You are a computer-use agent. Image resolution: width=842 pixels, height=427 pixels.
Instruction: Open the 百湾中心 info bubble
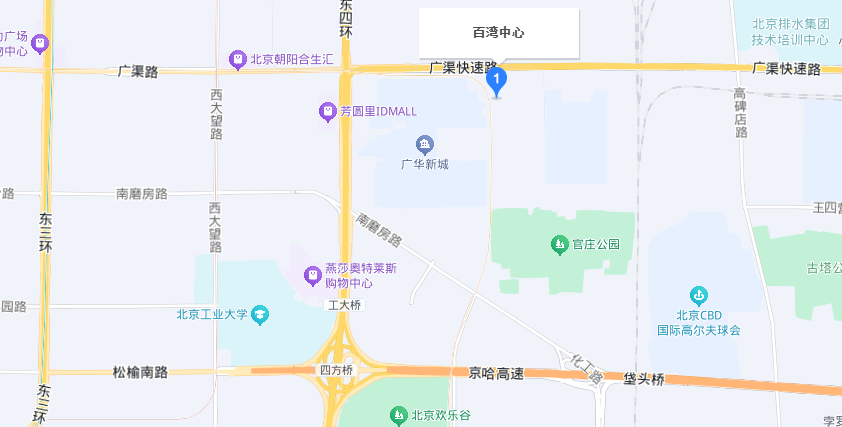tap(498, 33)
